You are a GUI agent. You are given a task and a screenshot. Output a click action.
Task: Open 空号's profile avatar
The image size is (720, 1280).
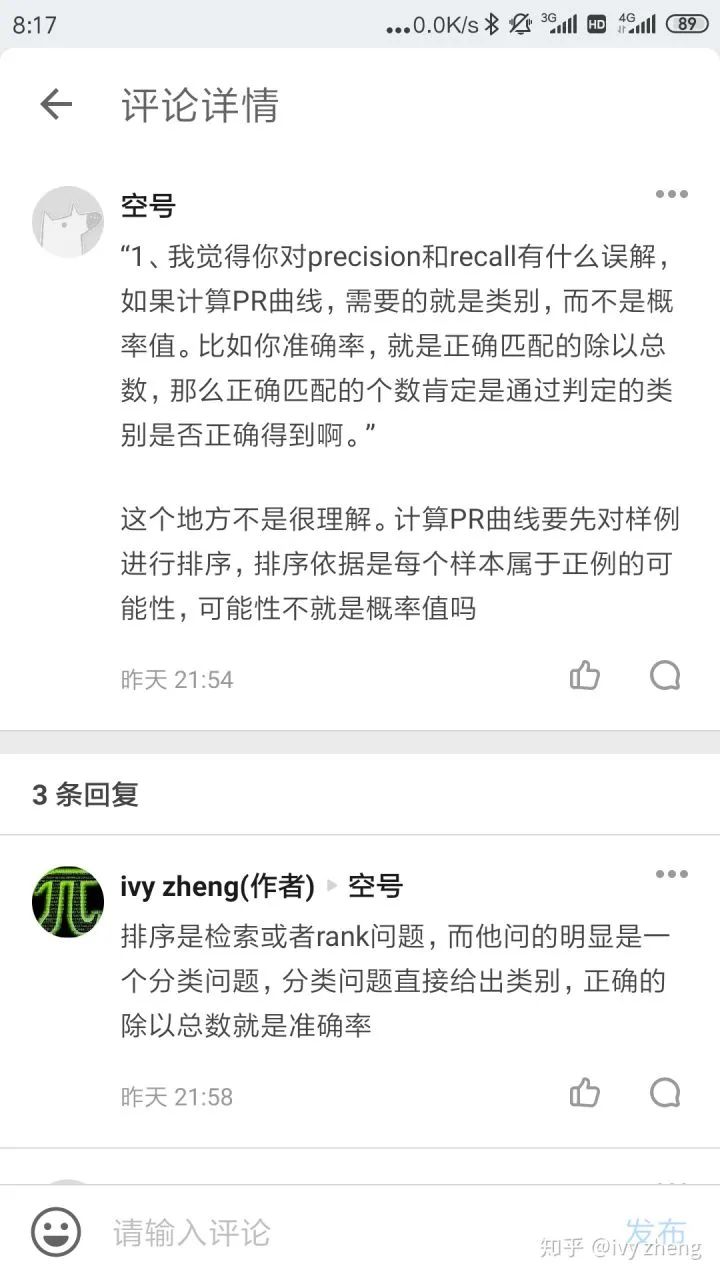(68, 222)
